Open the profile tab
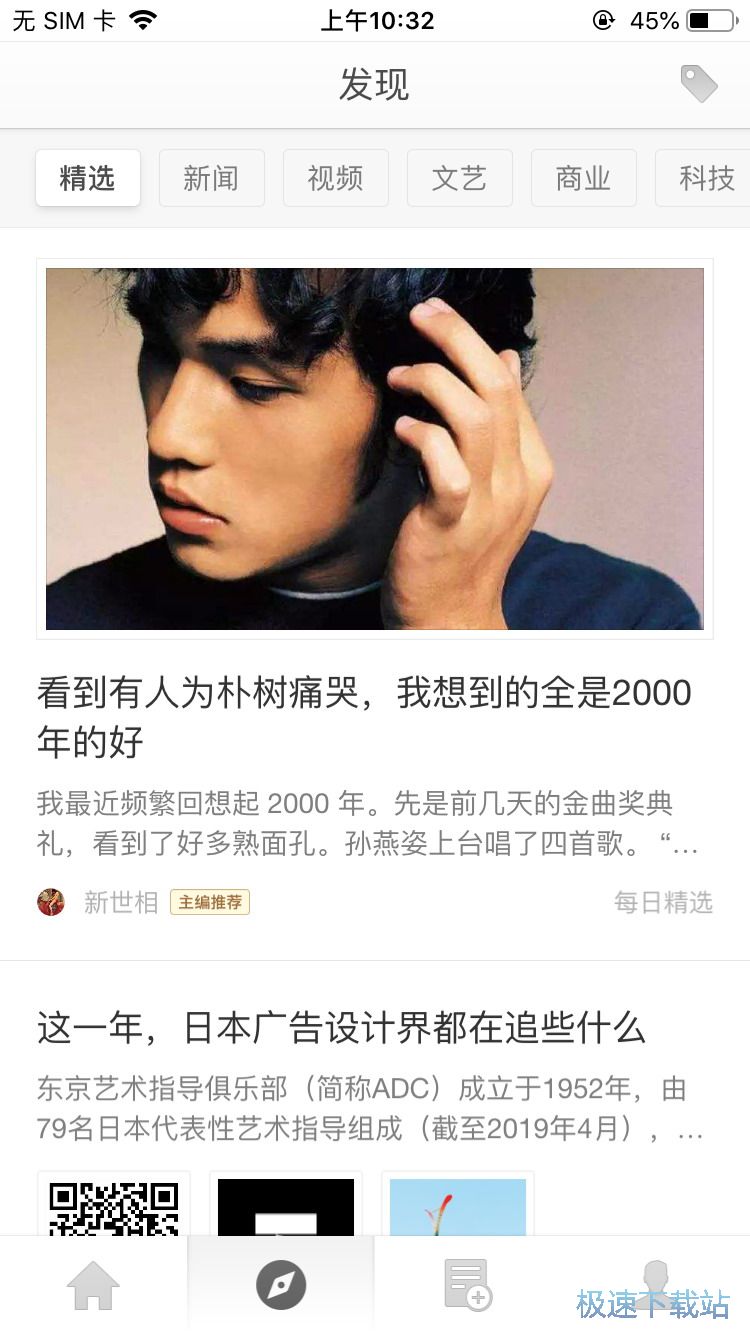 coord(655,1285)
